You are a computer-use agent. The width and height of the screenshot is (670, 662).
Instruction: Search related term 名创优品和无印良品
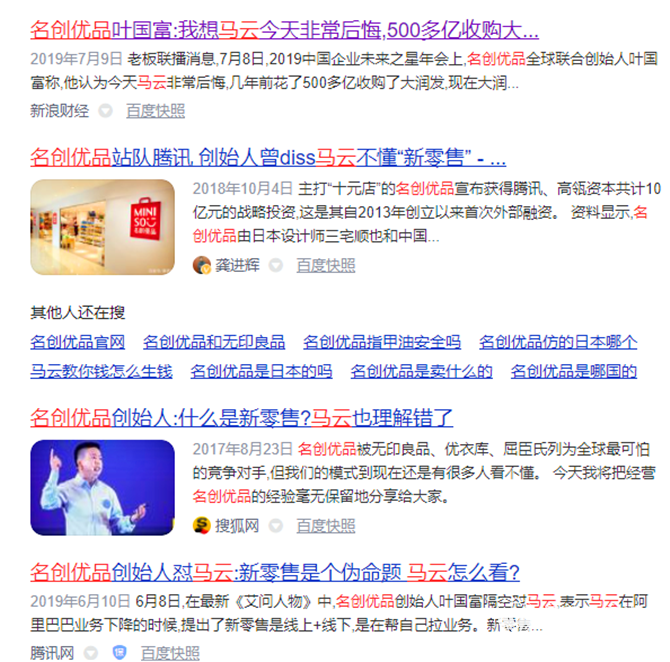[x=214, y=342]
